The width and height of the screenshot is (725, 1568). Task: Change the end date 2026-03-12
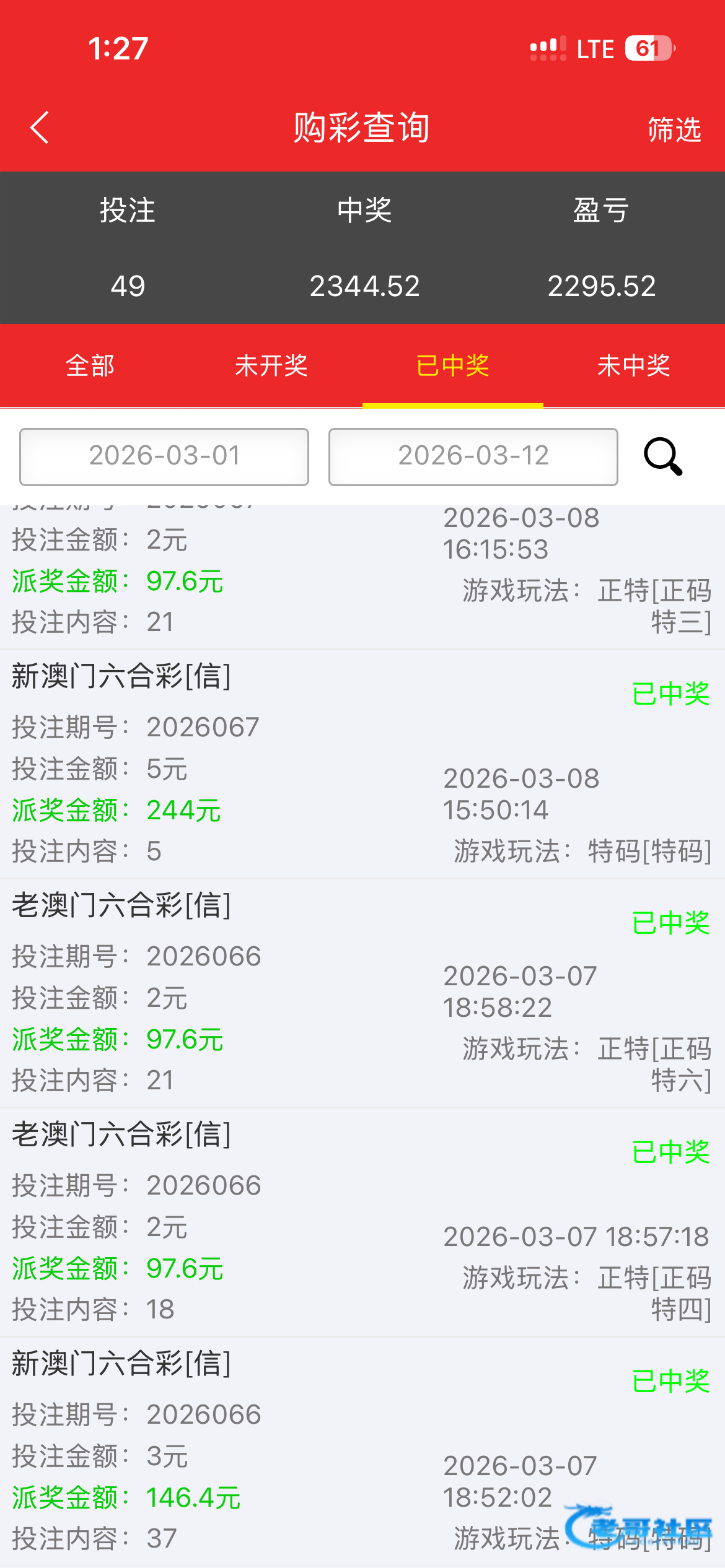tap(473, 456)
